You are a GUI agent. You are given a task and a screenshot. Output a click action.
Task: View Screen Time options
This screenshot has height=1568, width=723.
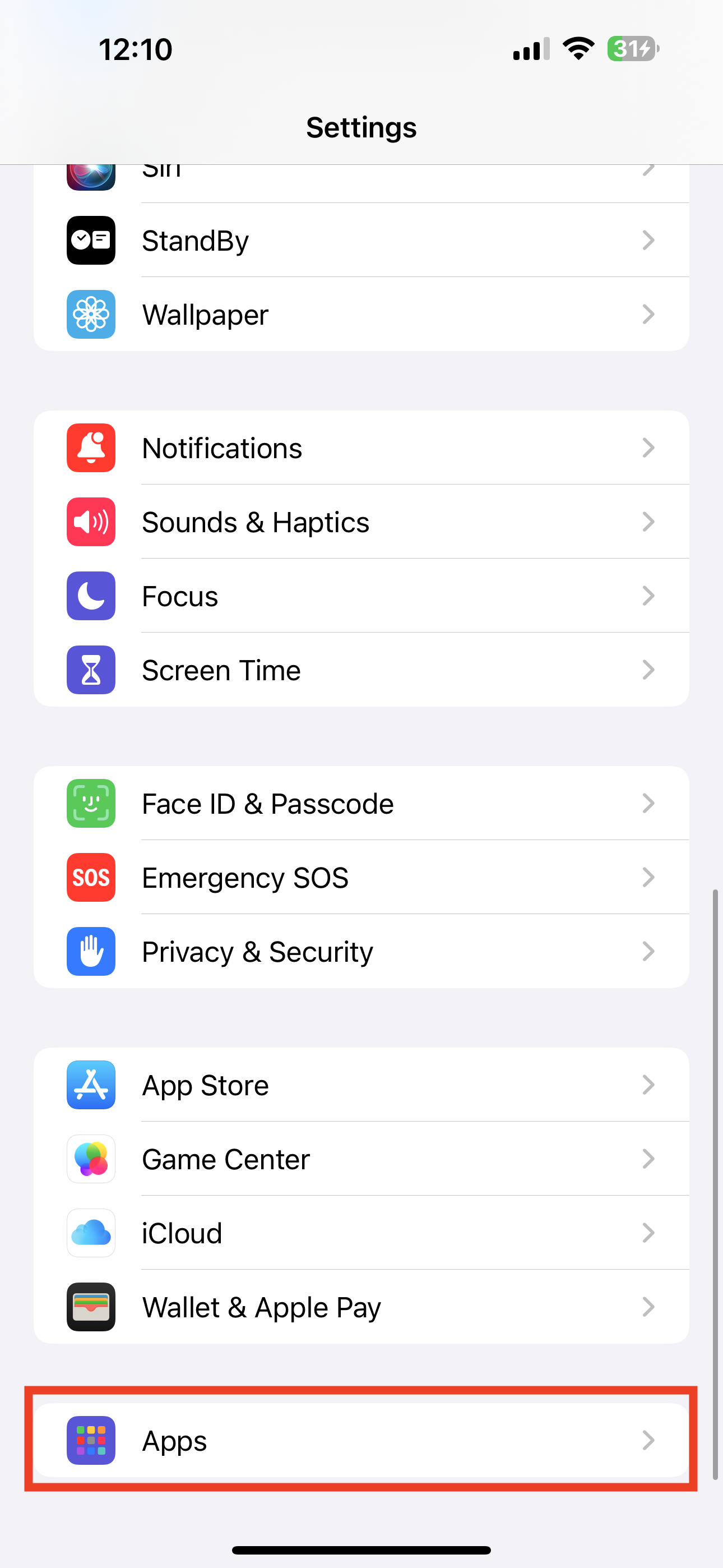pos(360,670)
